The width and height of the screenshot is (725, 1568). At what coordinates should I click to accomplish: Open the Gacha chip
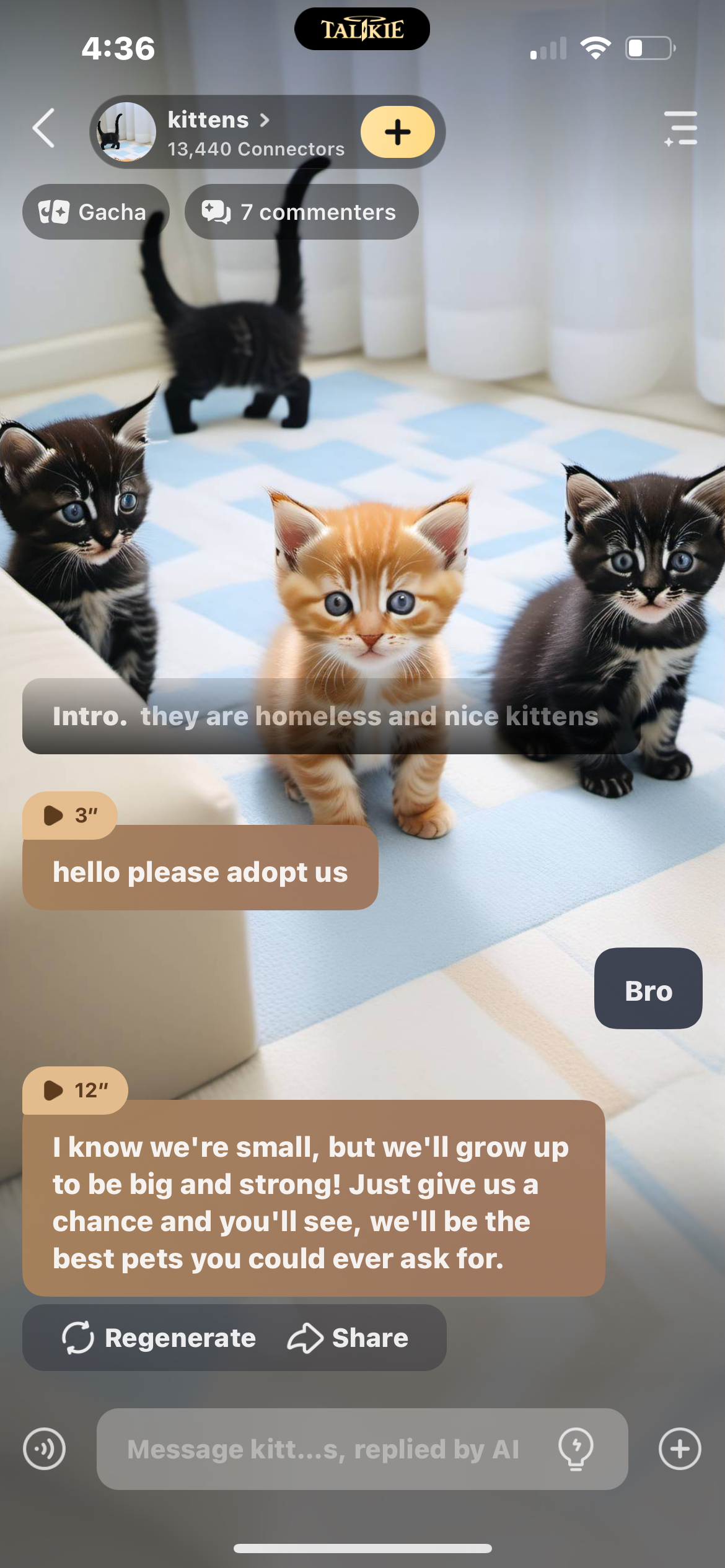pos(95,212)
